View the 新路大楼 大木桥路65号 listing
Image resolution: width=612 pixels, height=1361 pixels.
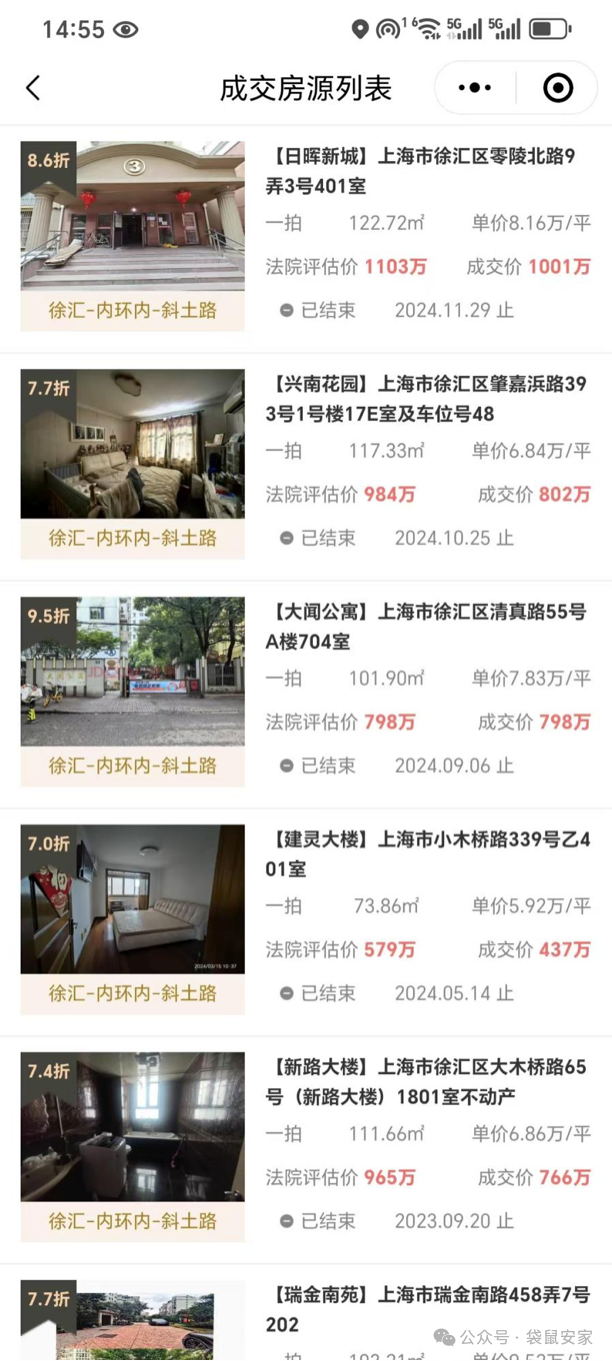427,1082
